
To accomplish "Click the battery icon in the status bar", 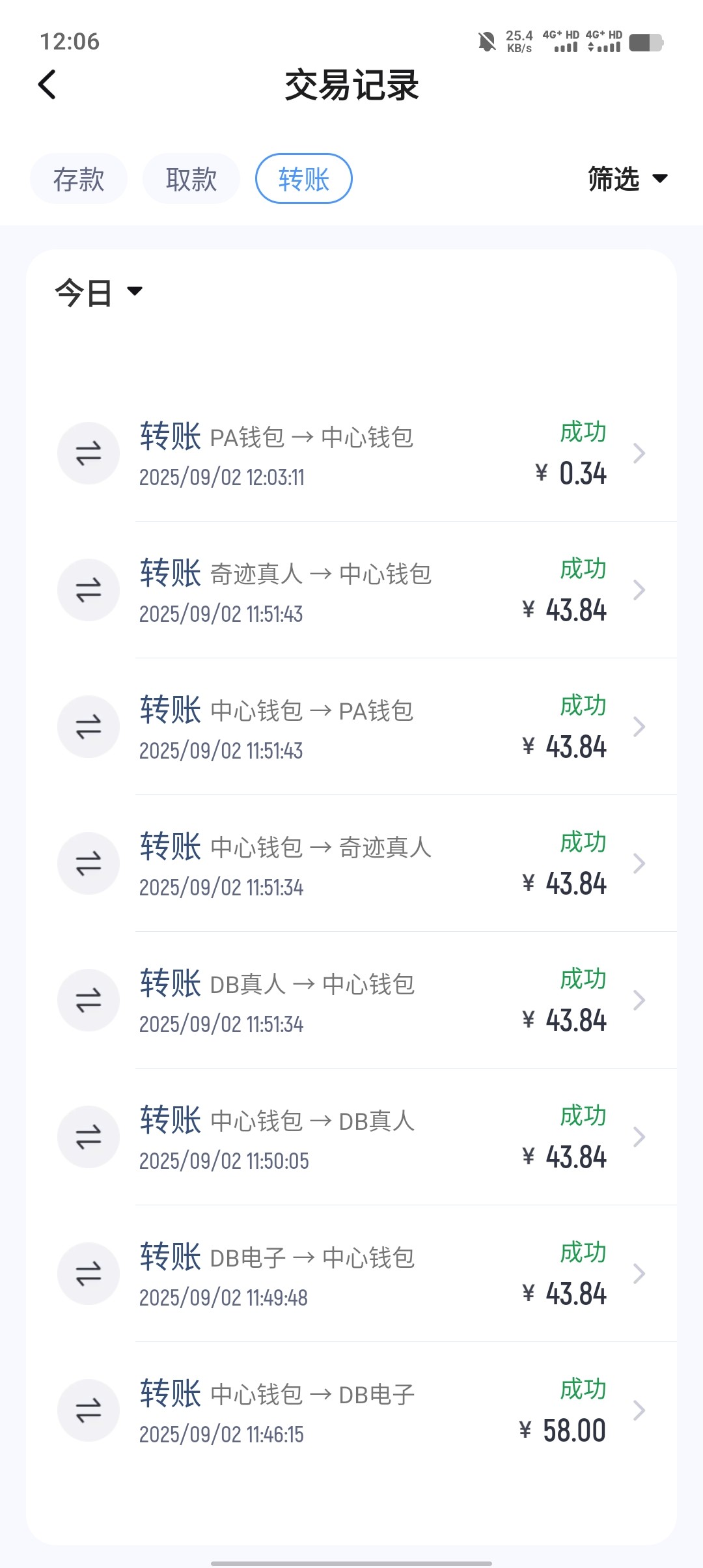I will pyautogui.click(x=646, y=41).
